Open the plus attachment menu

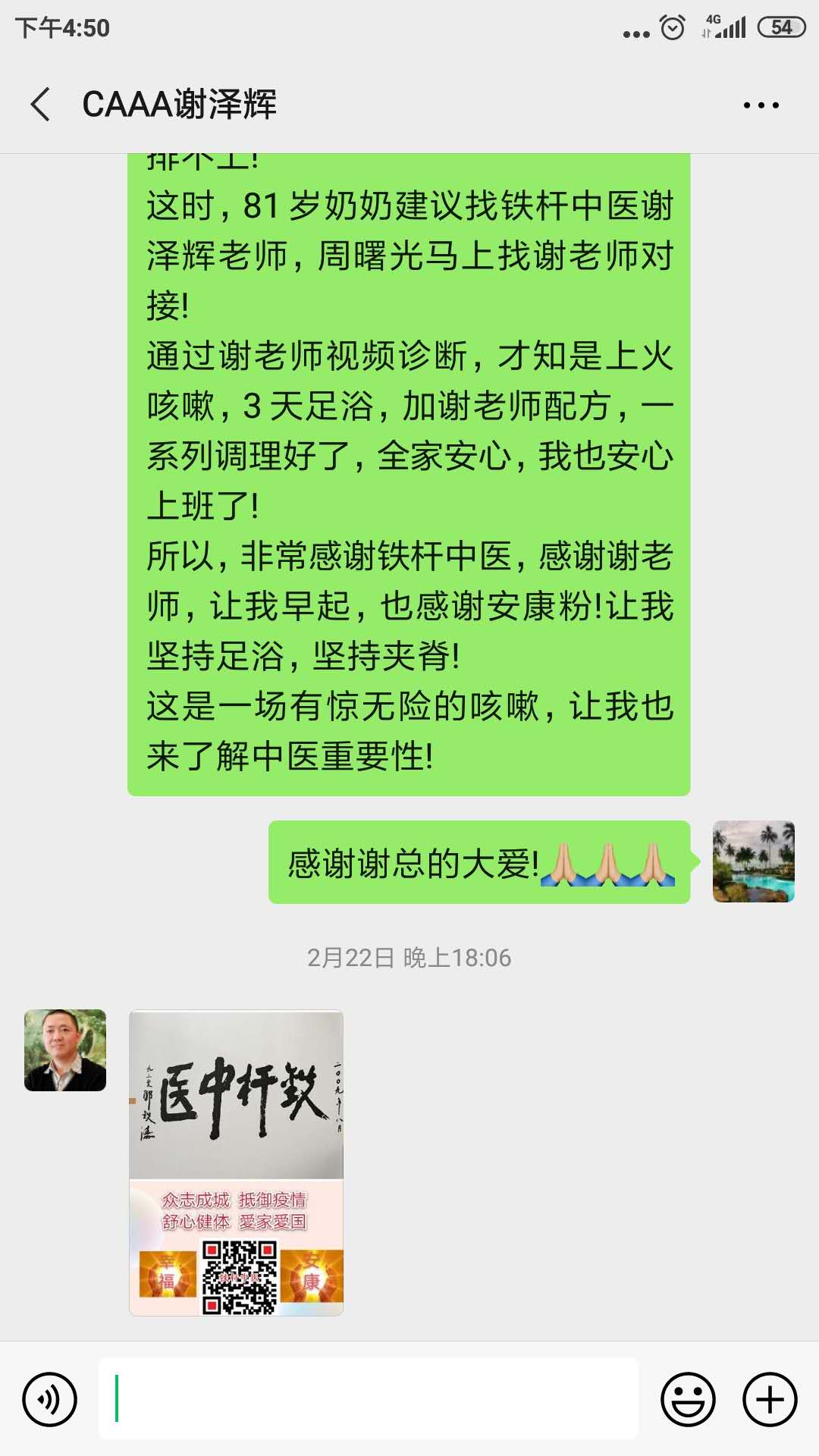point(770,1399)
